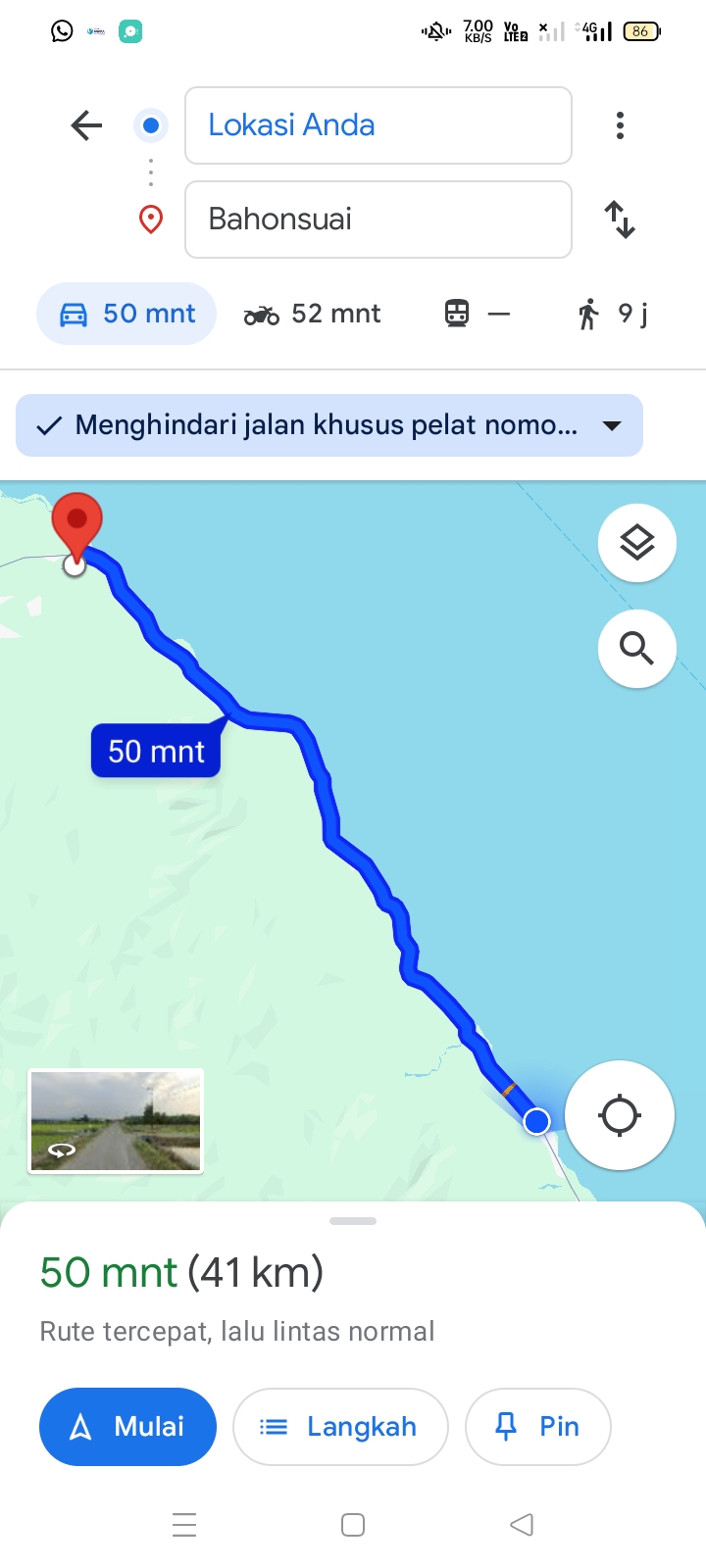Screen dimensions: 706x1568
Task: Open the Street View thumbnail
Action: tap(116, 1121)
